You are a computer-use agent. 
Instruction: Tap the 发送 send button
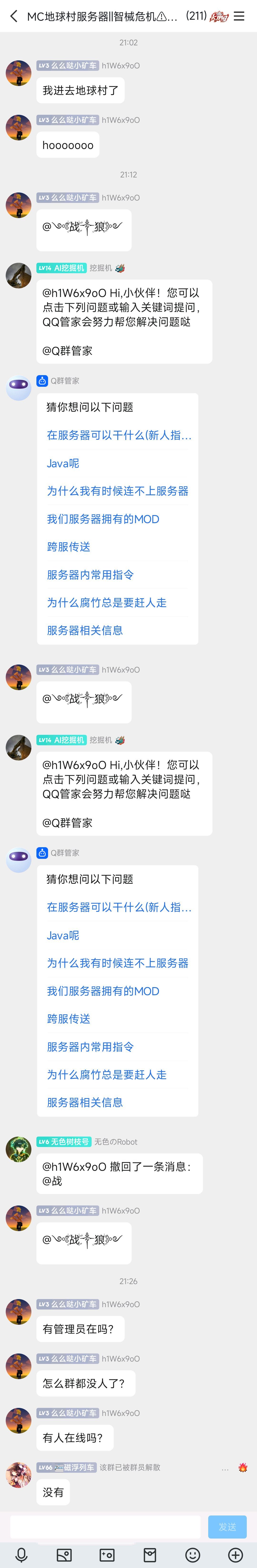[227, 1527]
